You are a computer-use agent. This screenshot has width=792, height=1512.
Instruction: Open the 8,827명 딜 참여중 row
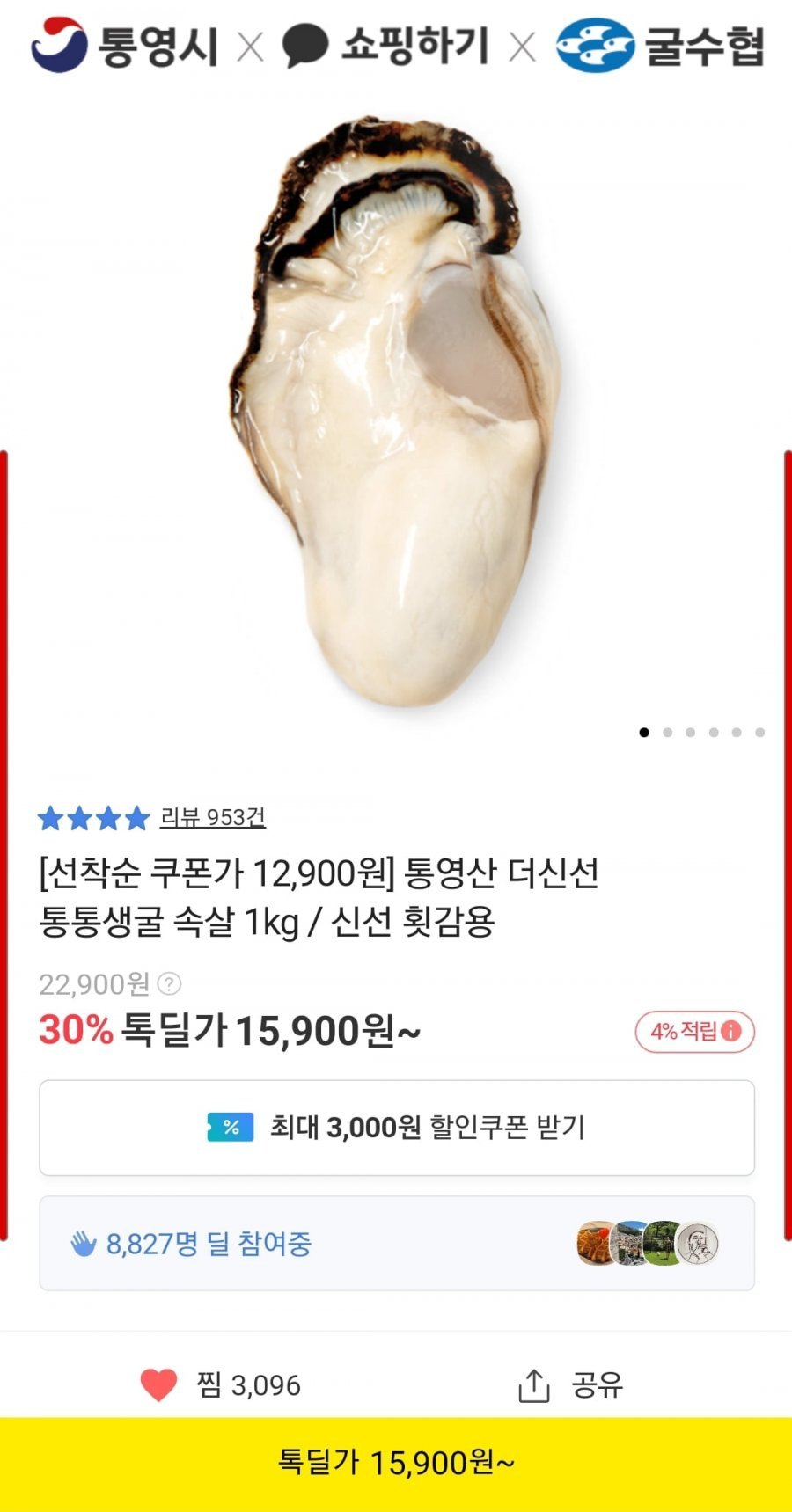(397, 1244)
